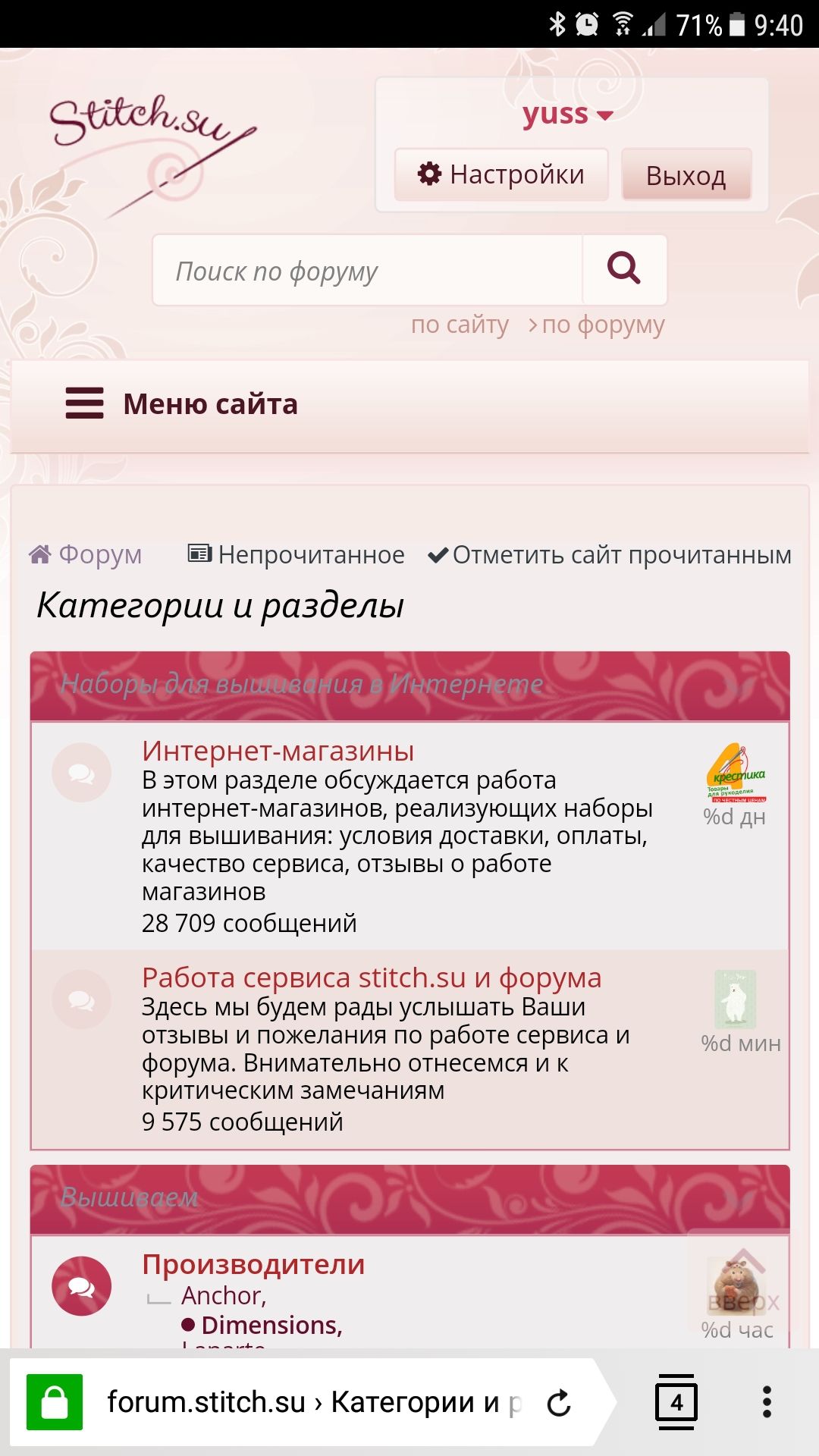Open Наборы для вышивания в Интернете category
This screenshot has height=1456, width=819.
click(x=302, y=684)
